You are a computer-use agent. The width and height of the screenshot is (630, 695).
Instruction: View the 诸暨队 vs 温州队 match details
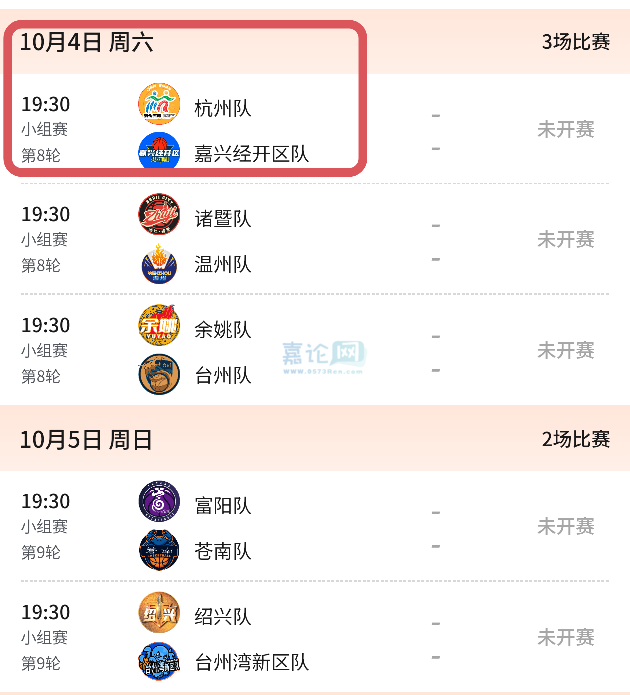[x=315, y=240]
